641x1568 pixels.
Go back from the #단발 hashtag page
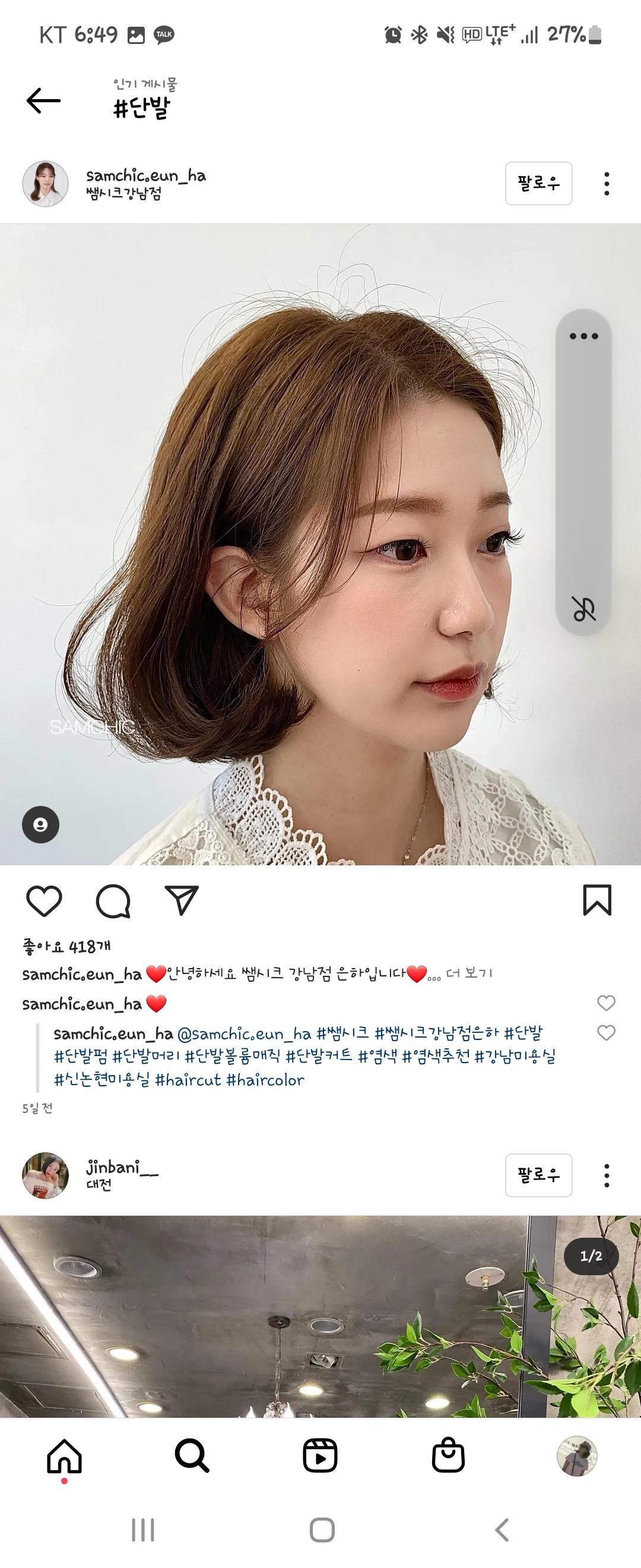(x=44, y=100)
